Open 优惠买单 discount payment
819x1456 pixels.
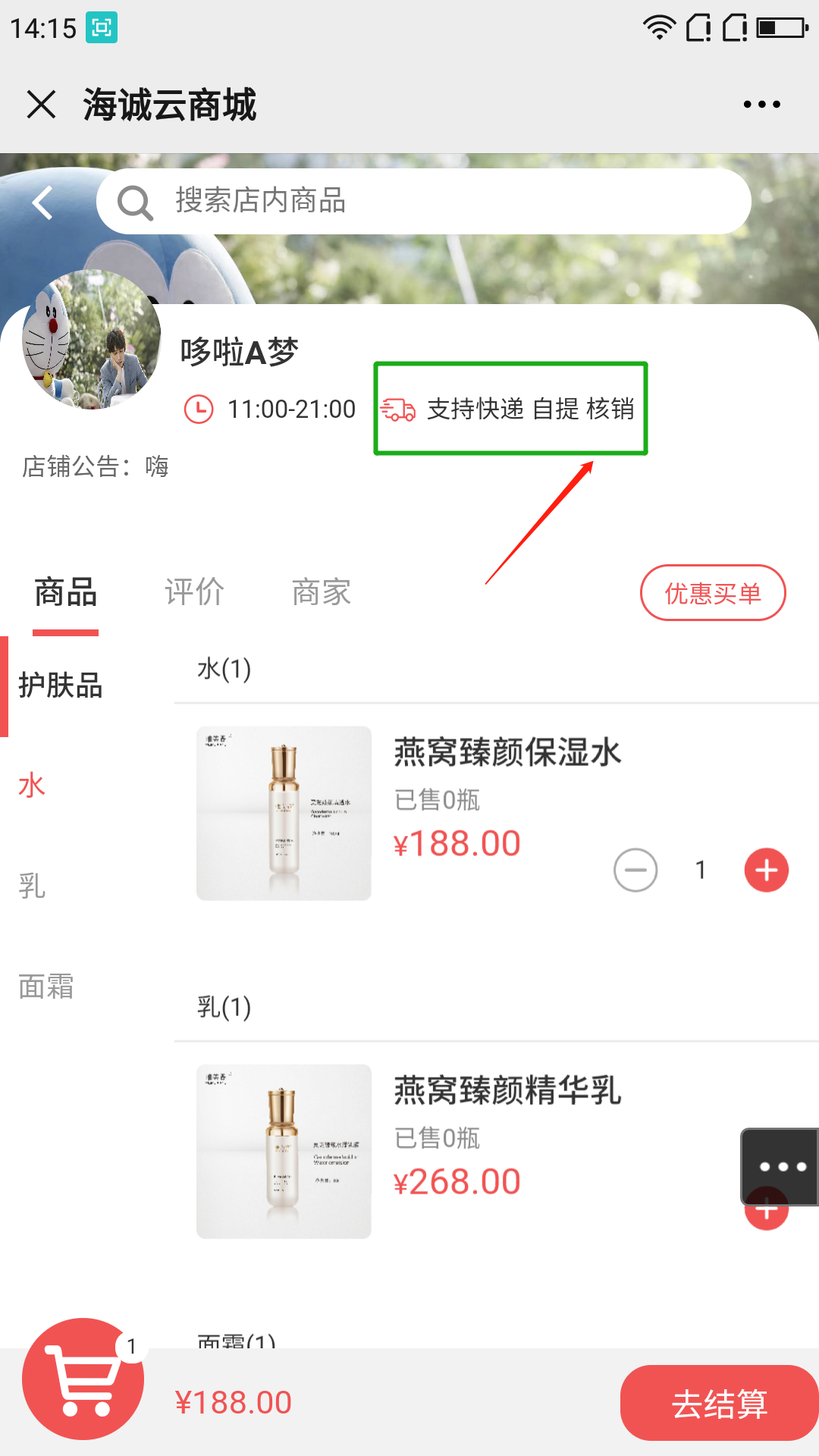712,593
